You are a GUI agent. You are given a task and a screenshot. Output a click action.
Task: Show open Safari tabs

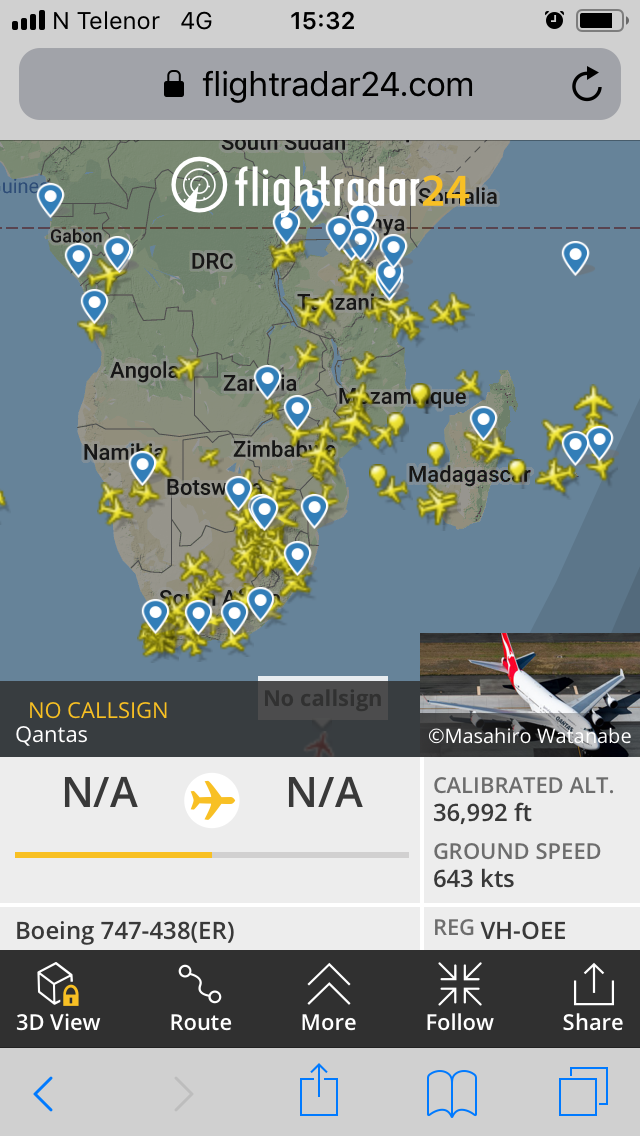(583, 1092)
